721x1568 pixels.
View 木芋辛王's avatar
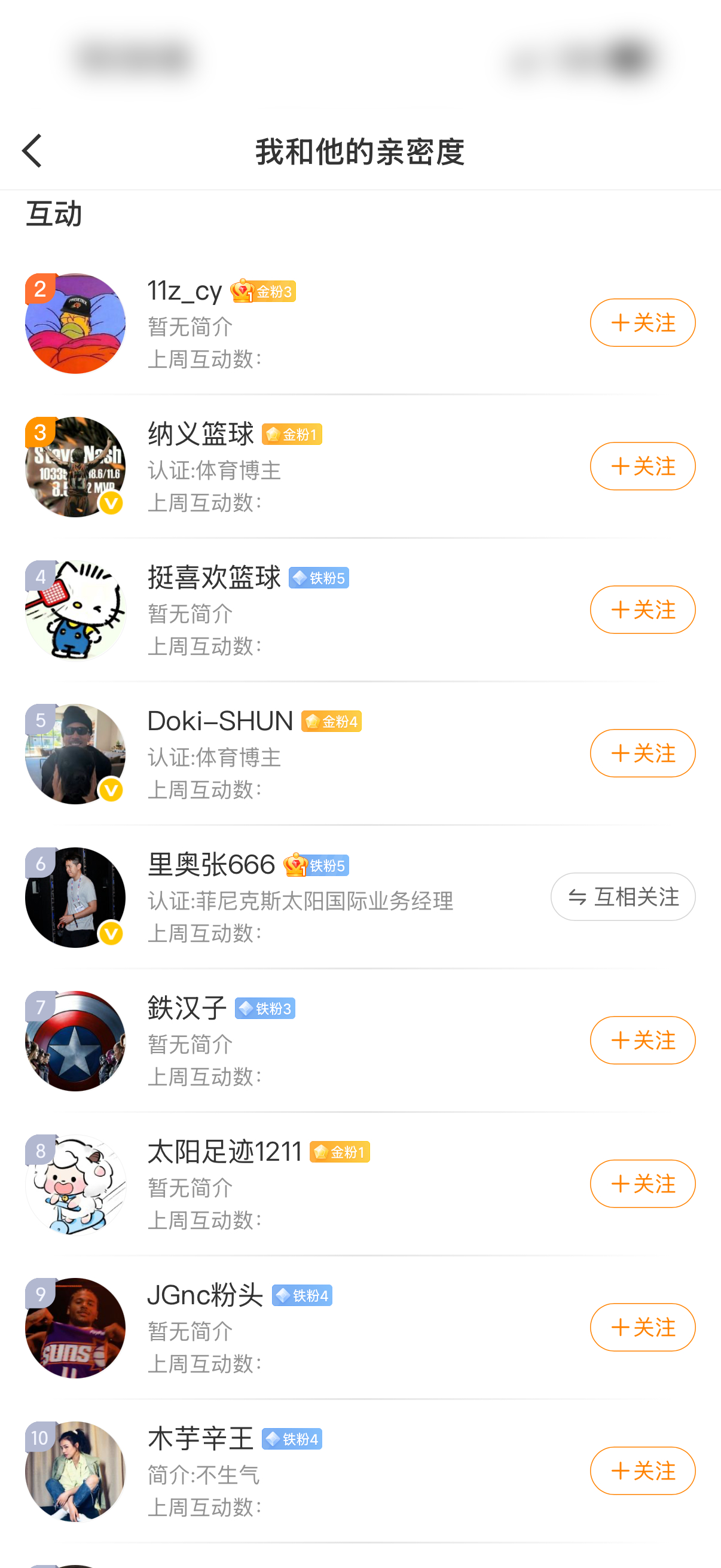pos(75,1472)
